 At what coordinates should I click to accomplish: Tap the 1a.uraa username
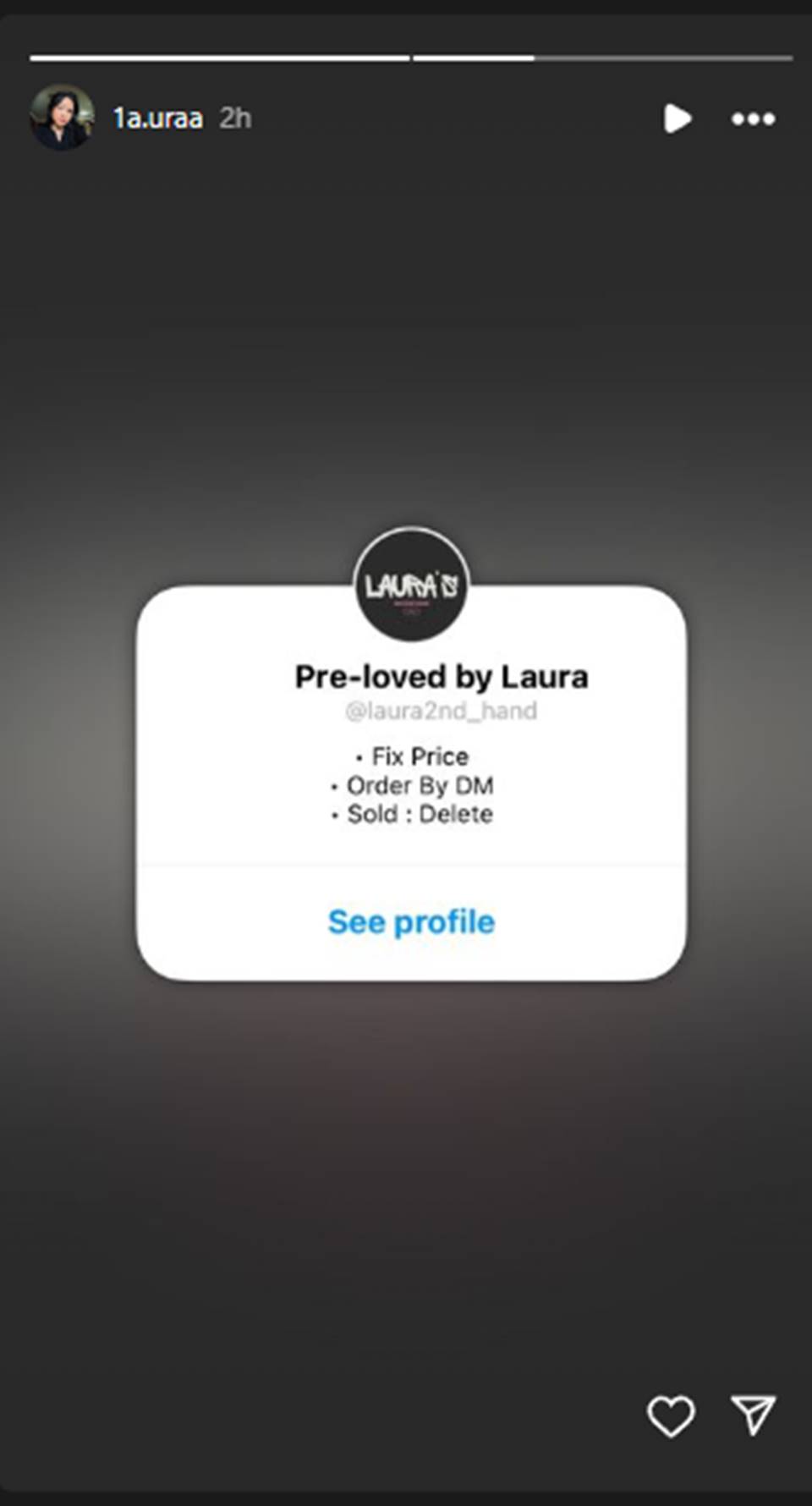[x=158, y=118]
